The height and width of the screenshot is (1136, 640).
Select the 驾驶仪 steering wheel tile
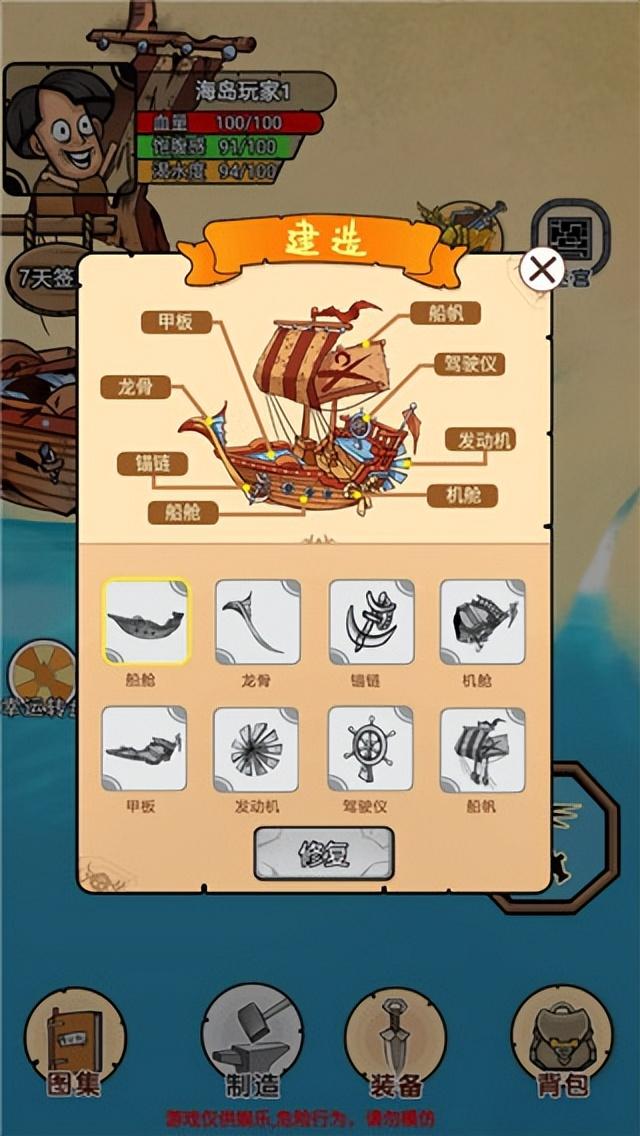(371, 749)
